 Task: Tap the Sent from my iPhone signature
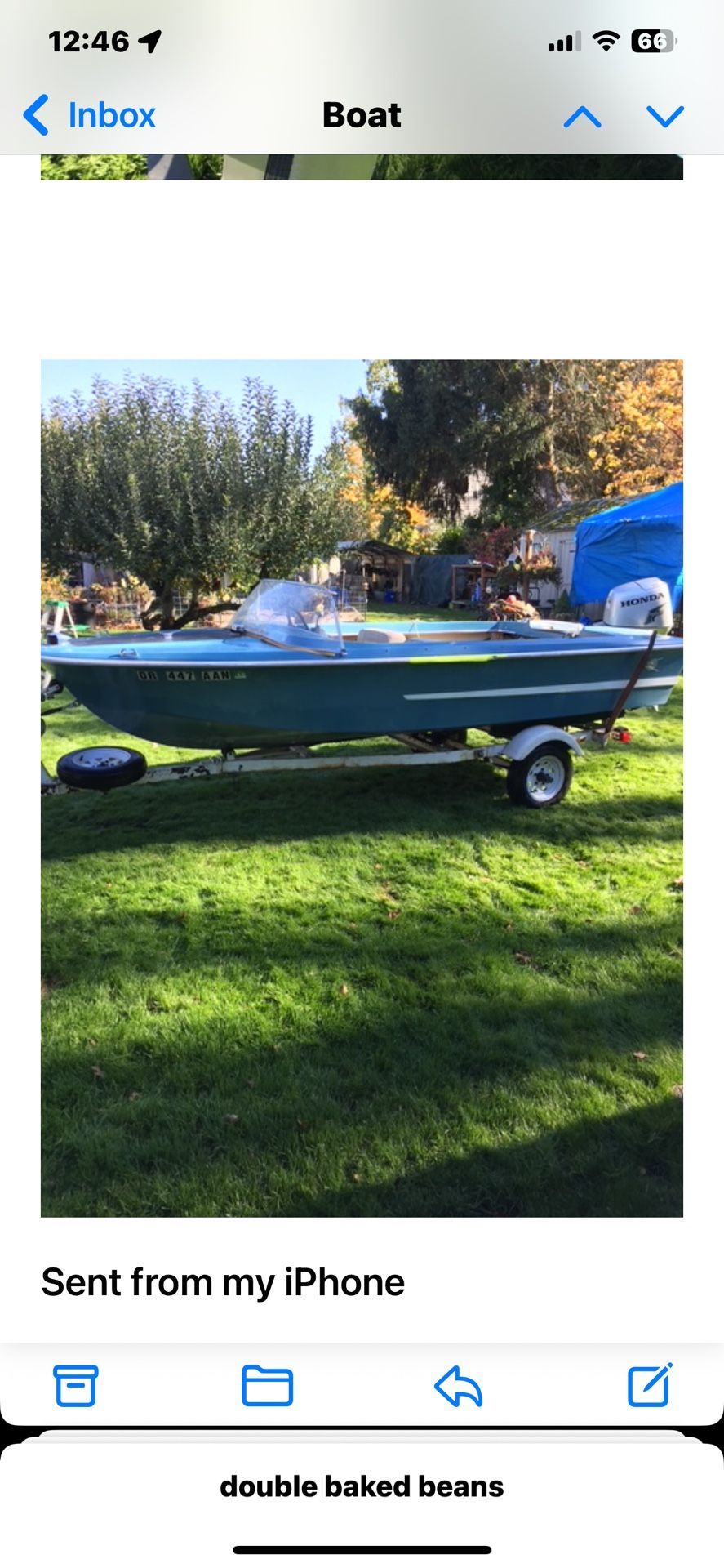222,1282
